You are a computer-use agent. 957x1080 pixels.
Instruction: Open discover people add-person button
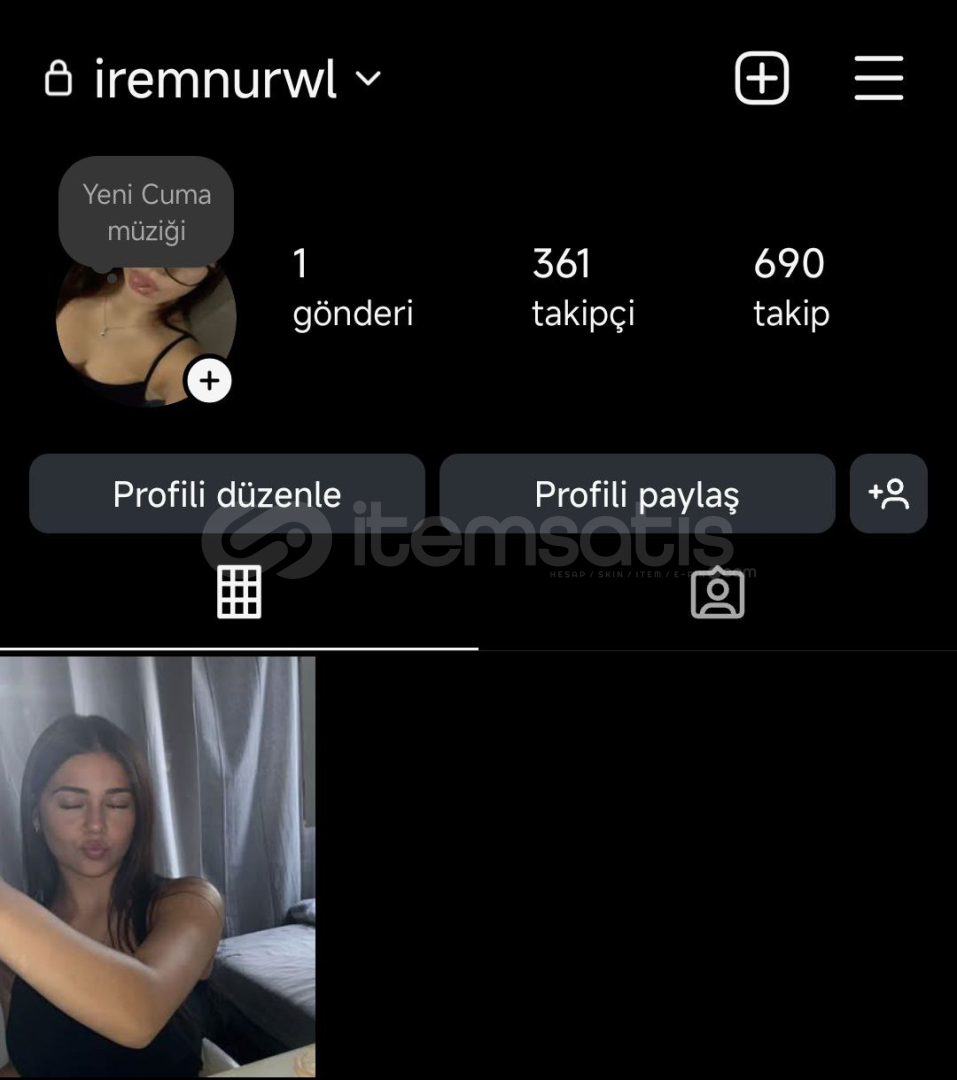888,494
